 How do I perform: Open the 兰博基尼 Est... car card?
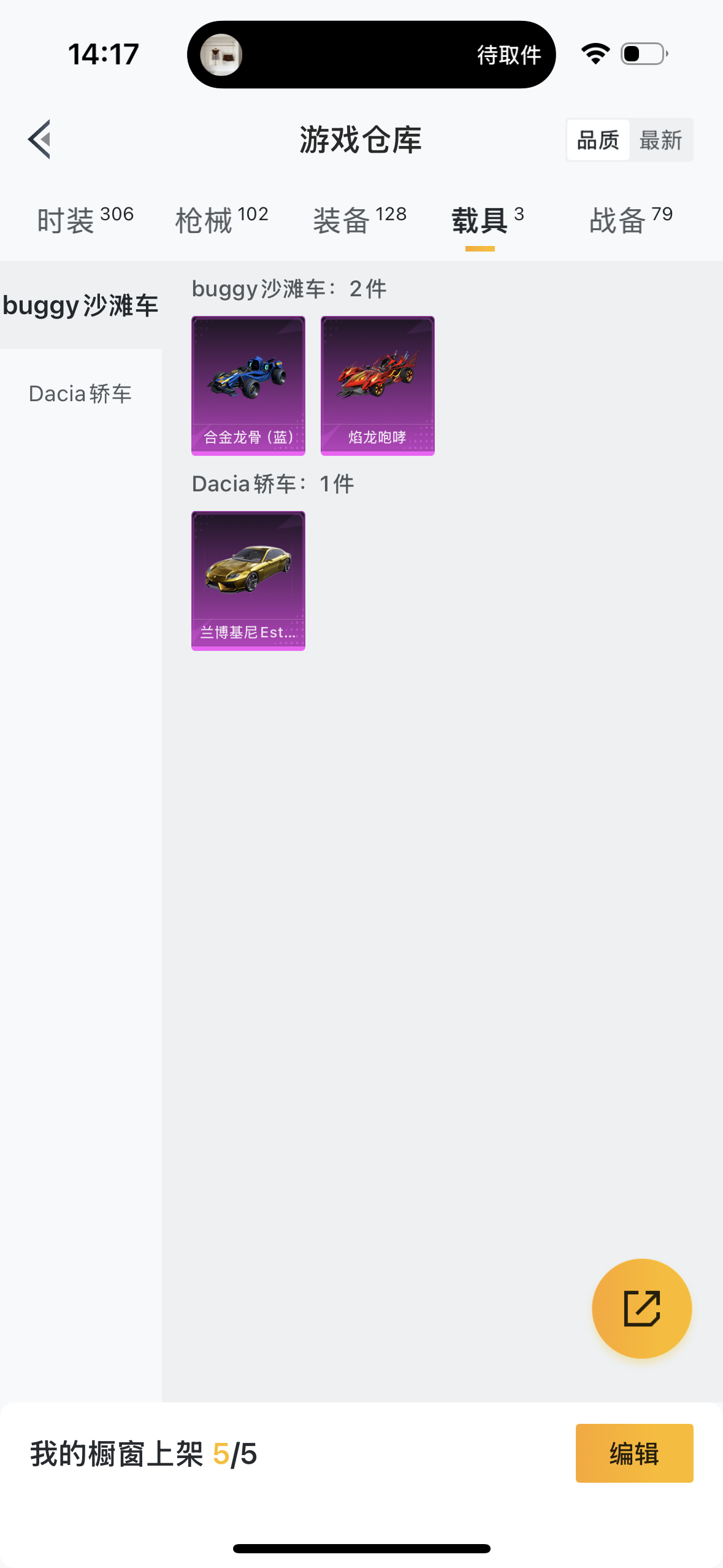coord(248,581)
